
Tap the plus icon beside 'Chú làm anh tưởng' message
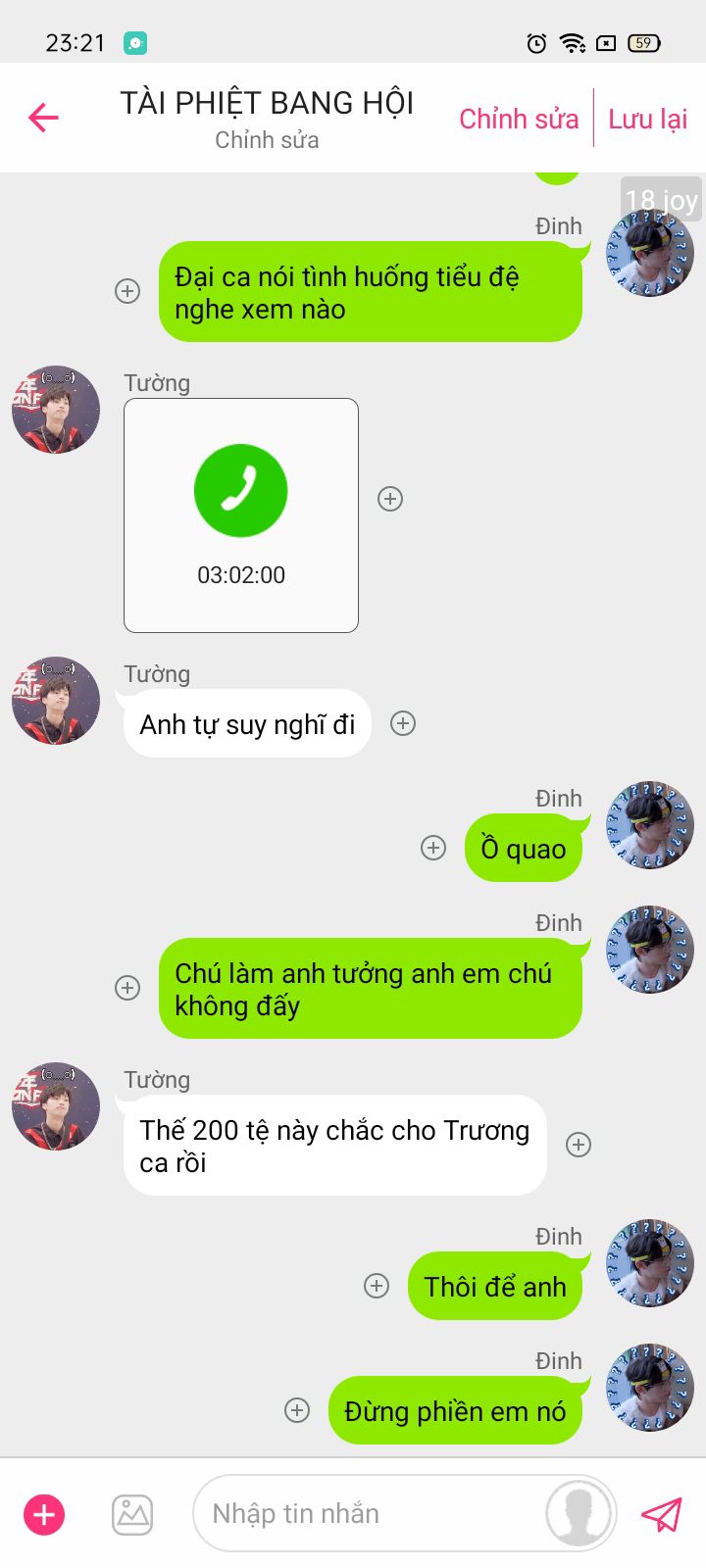pos(127,988)
